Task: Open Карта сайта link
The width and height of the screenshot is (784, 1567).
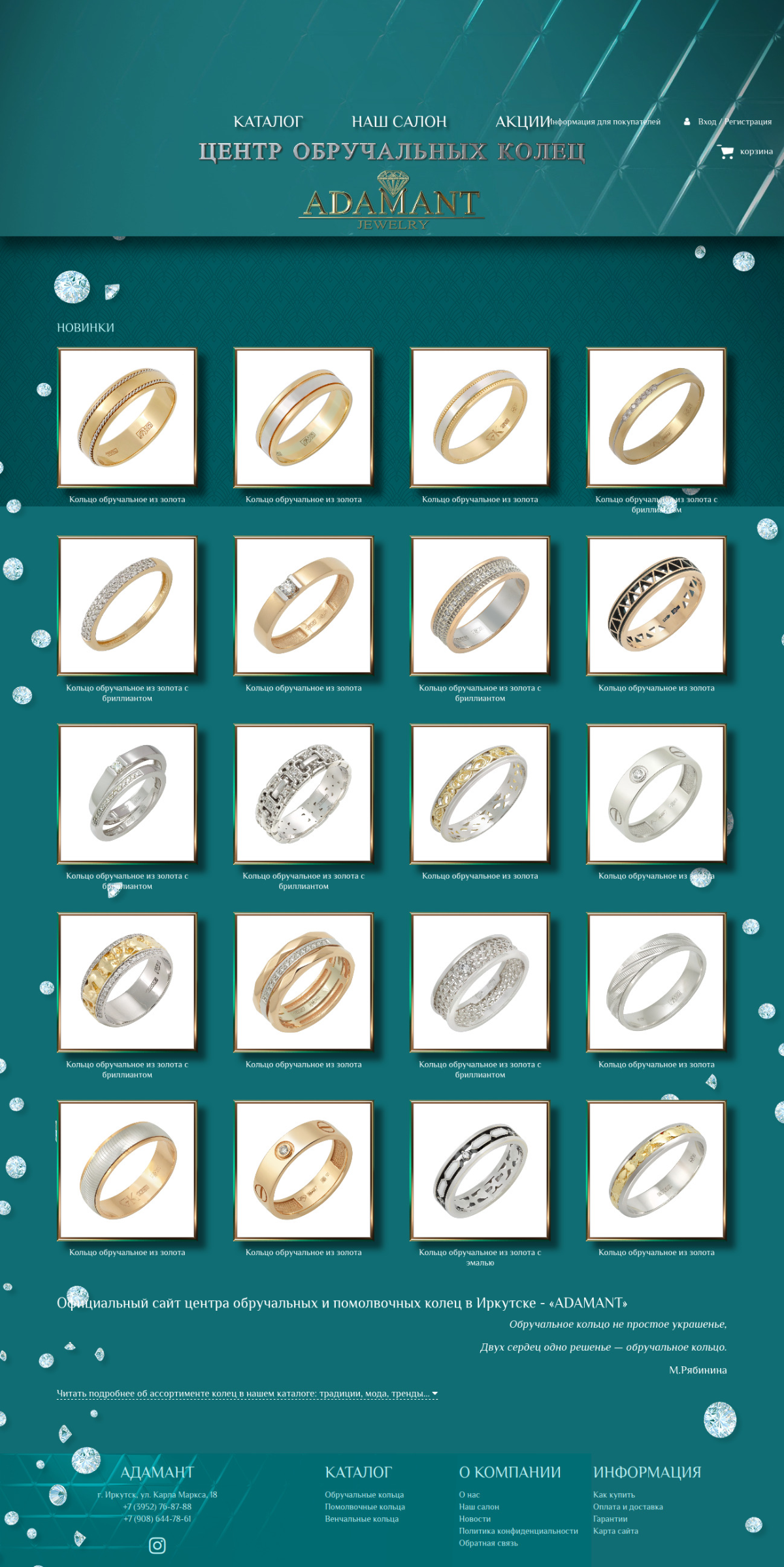Action: tap(615, 1531)
